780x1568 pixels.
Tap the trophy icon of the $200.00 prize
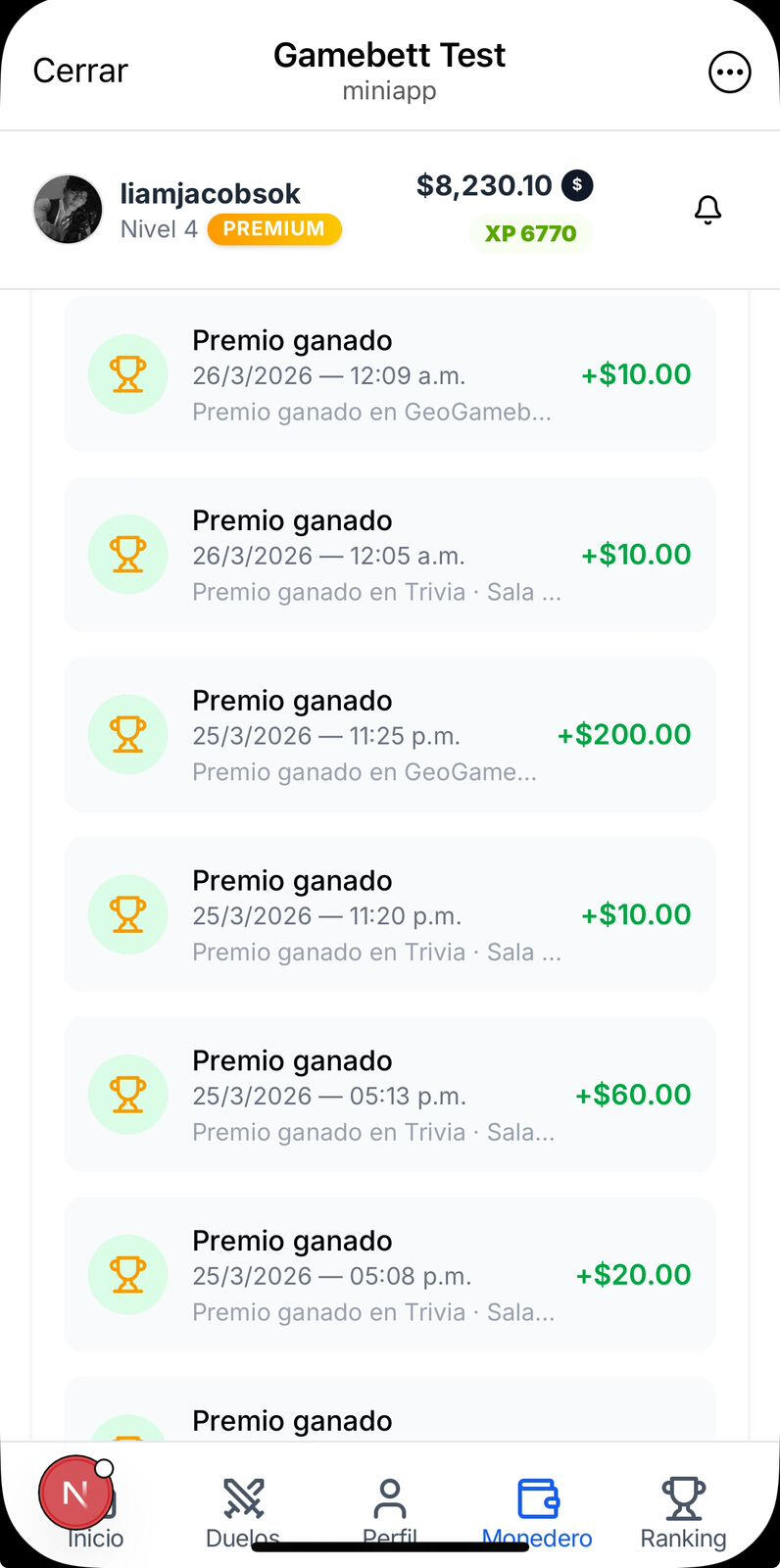pos(127,734)
